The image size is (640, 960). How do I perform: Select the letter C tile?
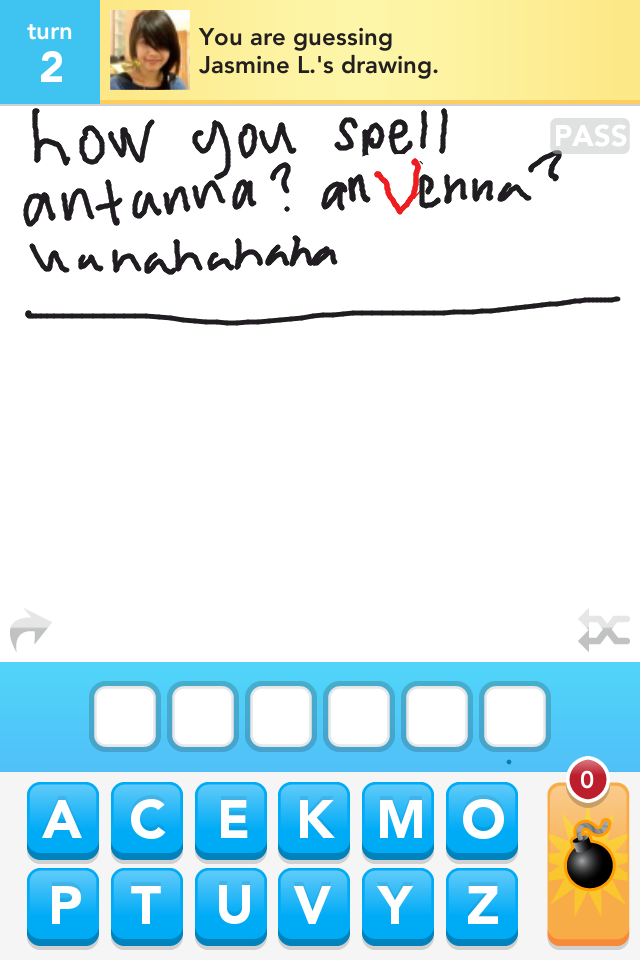coord(146,821)
